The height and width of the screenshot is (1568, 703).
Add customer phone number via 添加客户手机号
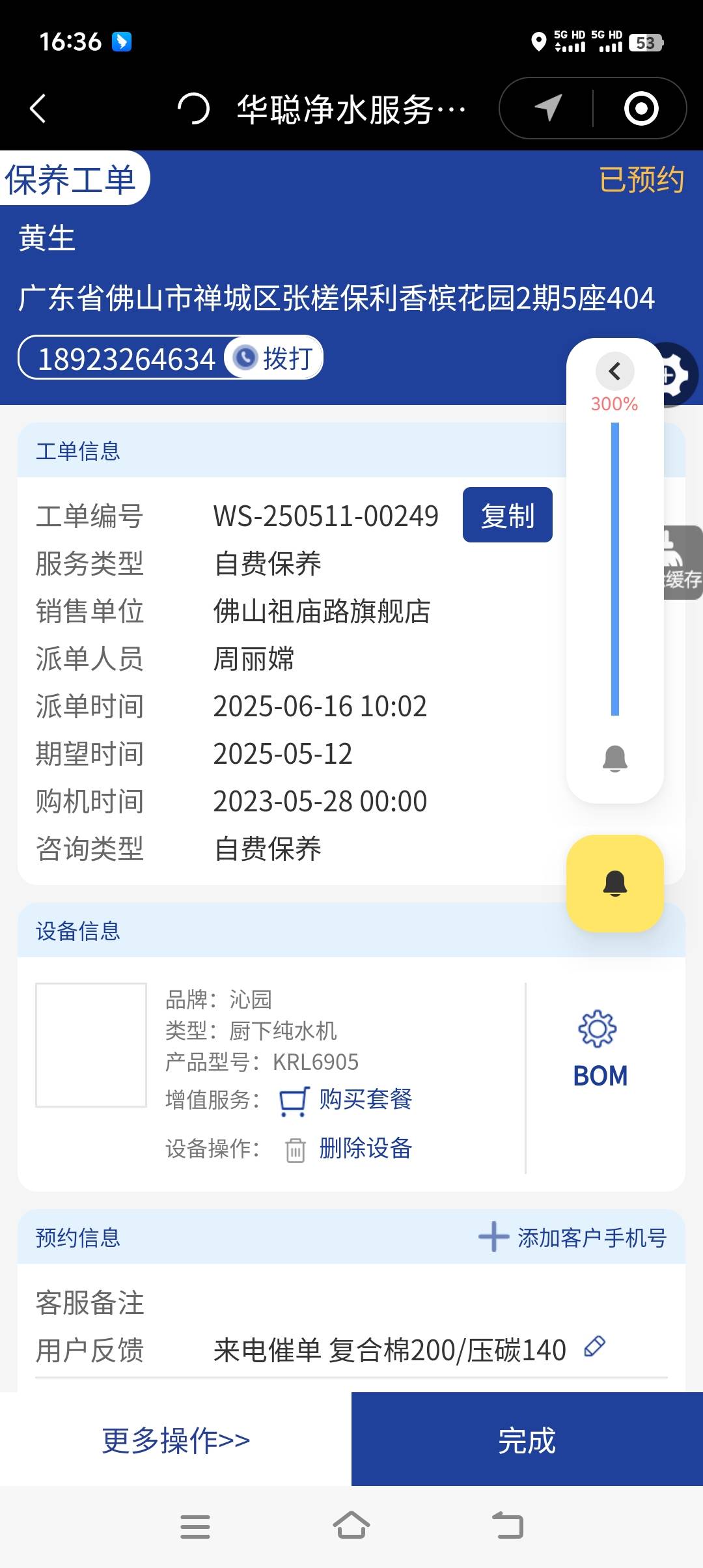click(x=573, y=1237)
